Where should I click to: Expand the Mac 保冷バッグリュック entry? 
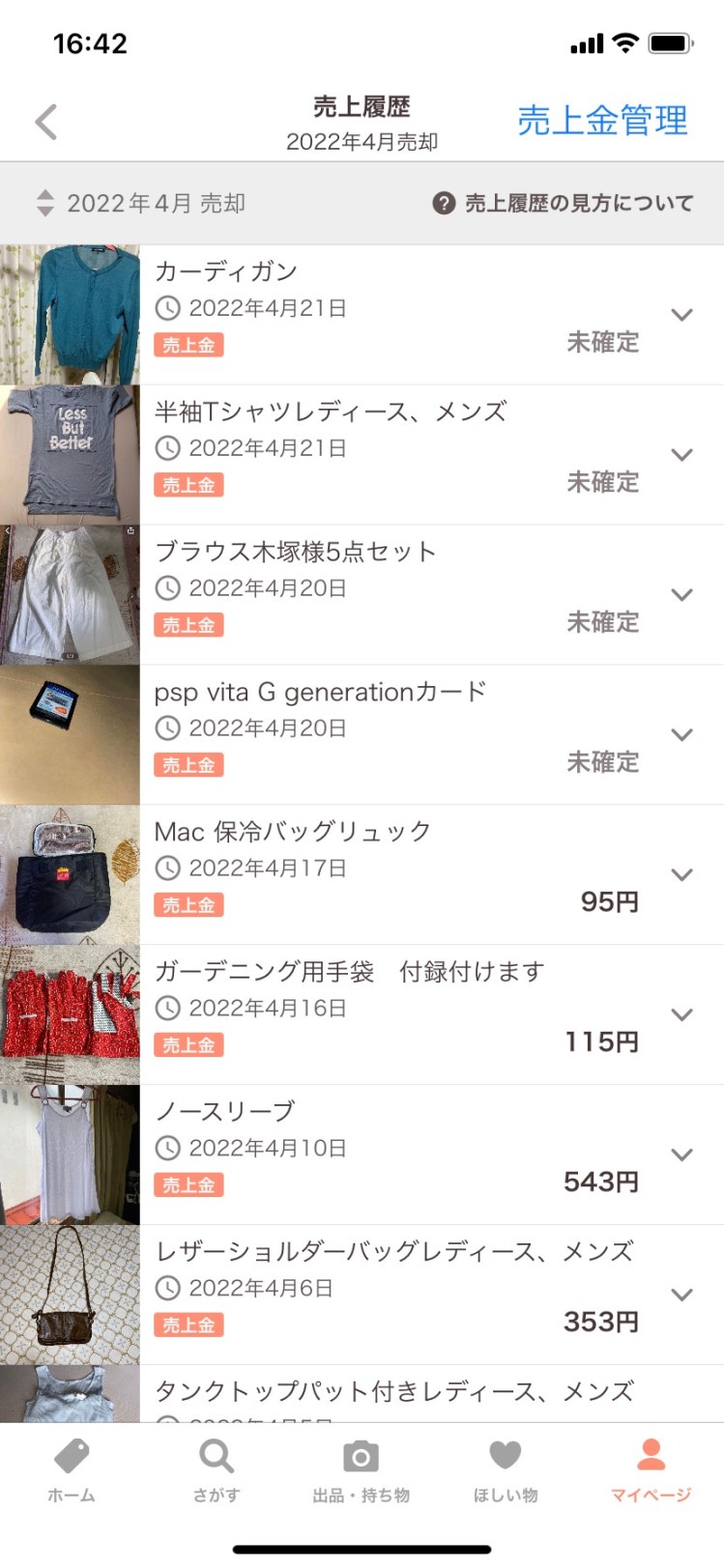tap(681, 875)
